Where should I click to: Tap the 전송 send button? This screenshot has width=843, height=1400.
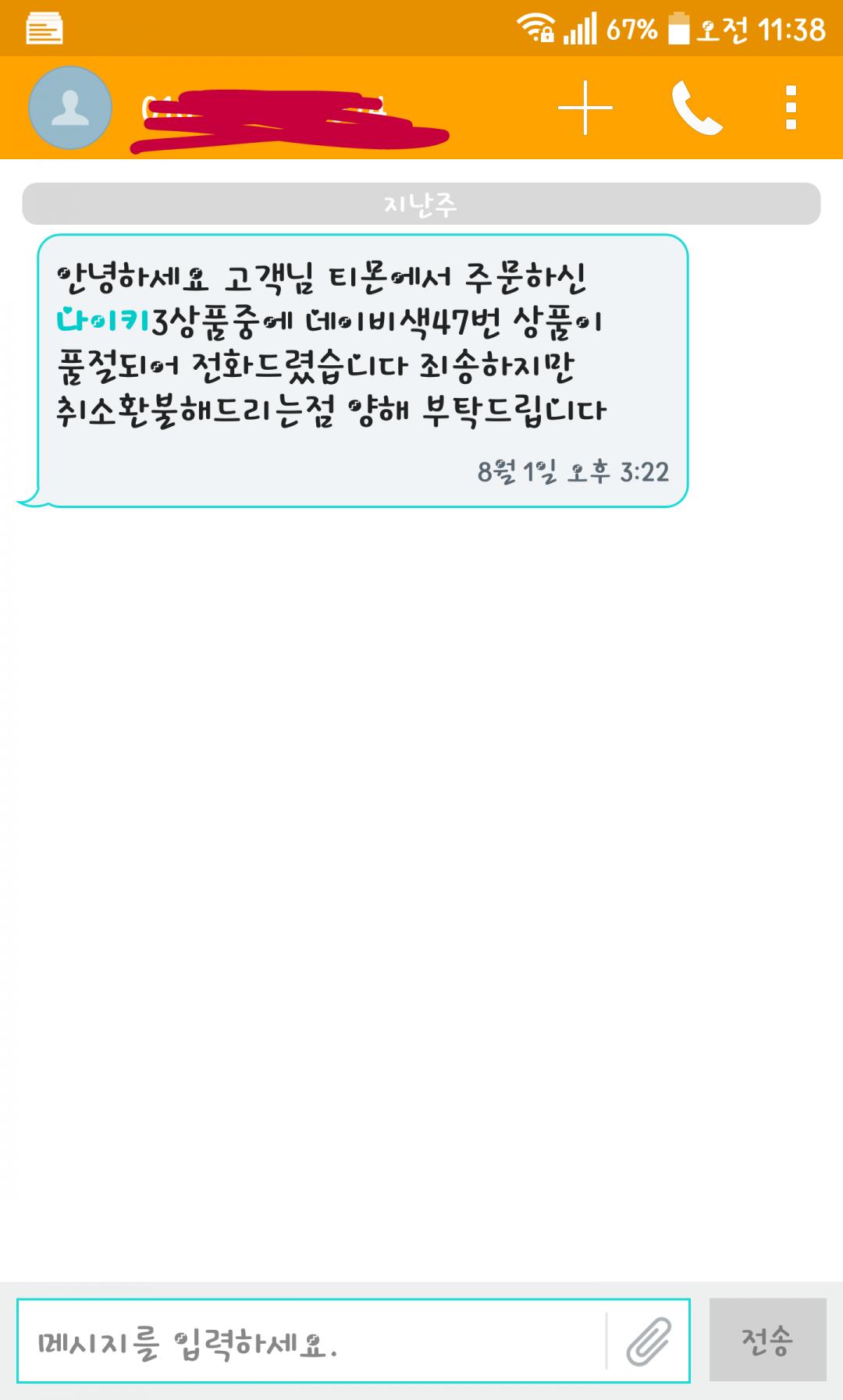point(767,1340)
